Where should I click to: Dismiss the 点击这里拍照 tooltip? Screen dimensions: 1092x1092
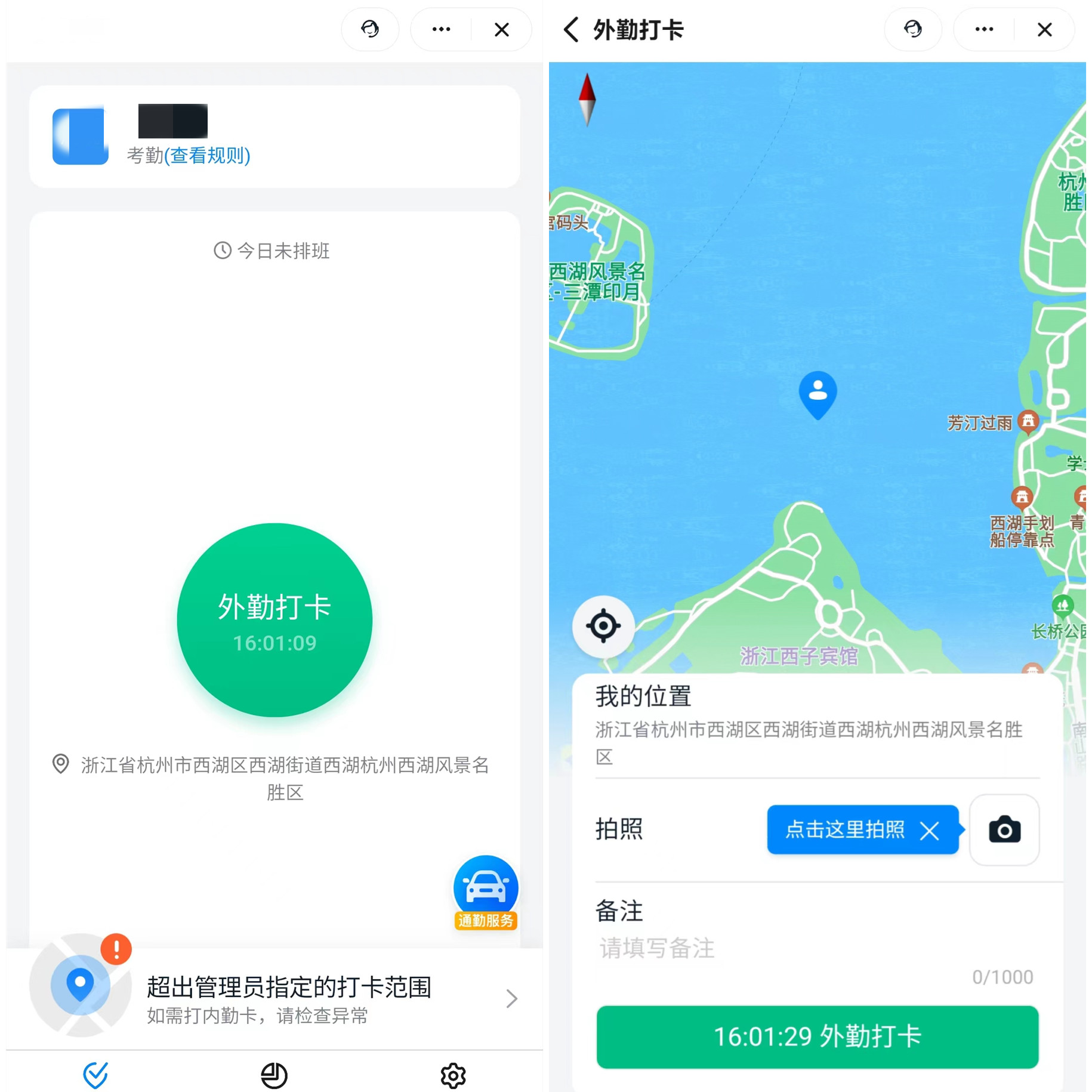pyautogui.click(x=929, y=830)
